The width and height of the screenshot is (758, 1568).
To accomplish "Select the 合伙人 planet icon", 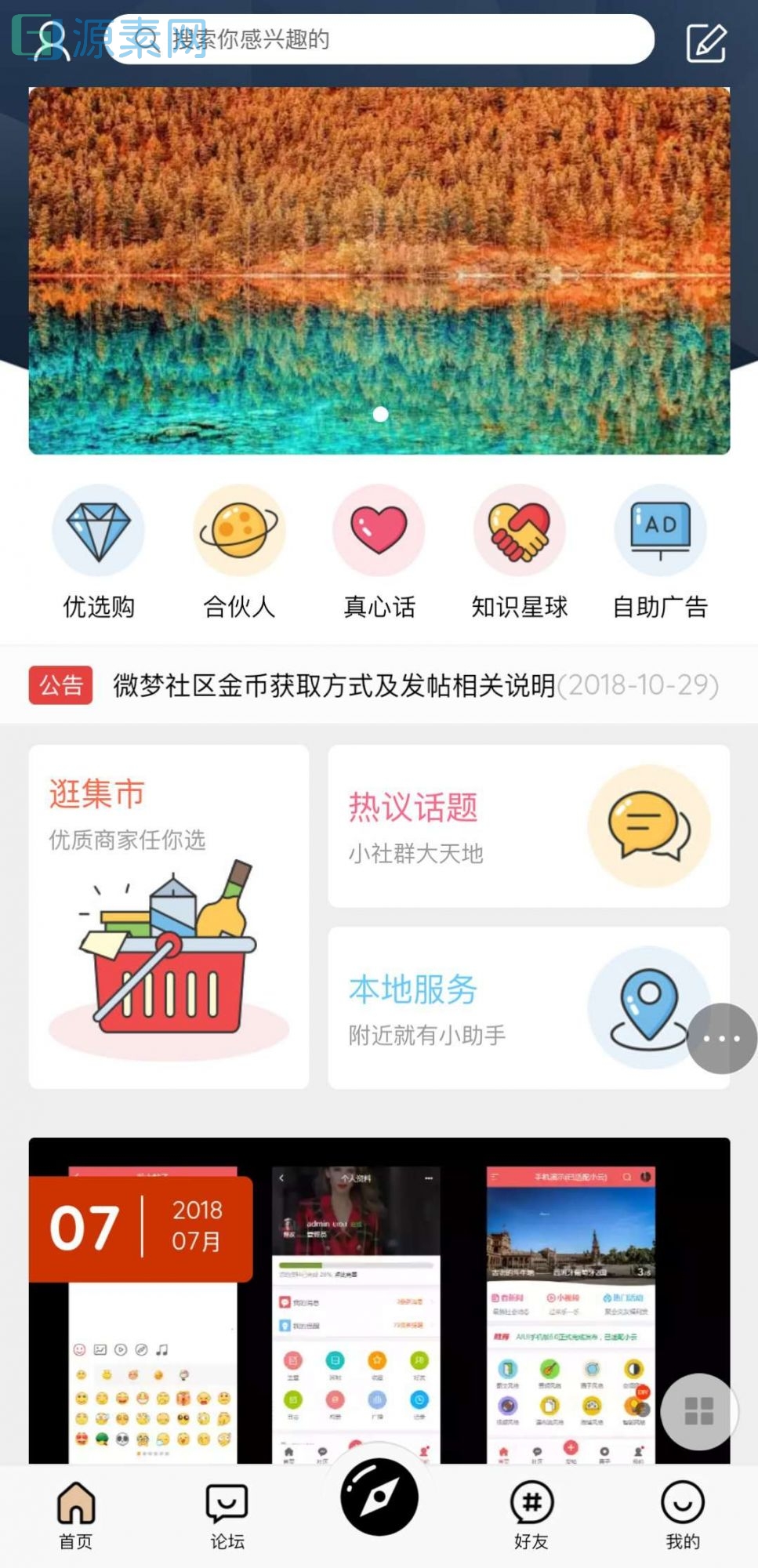I will click(239, 531).
